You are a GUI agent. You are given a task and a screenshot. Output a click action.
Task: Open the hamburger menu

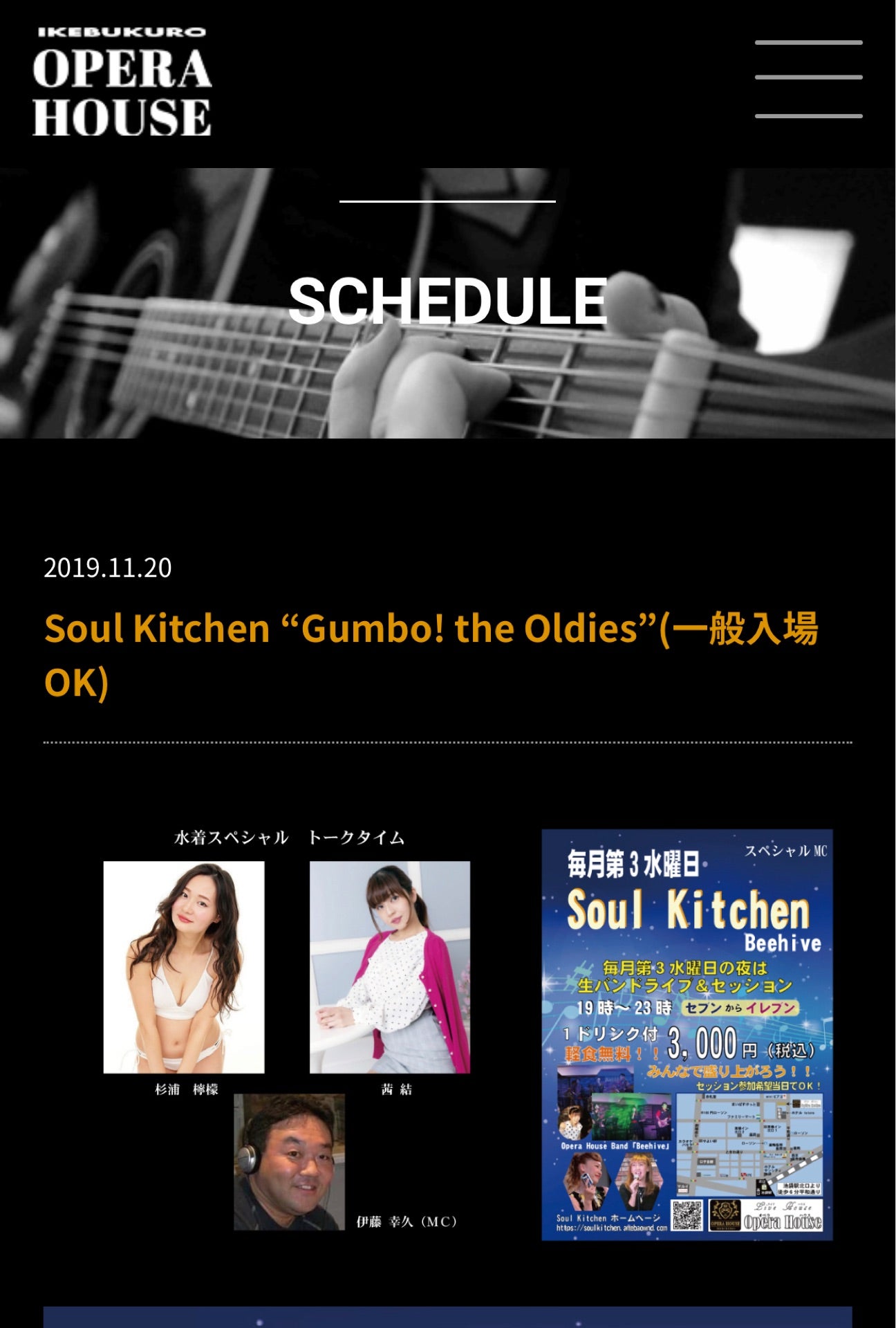point(808,79)
